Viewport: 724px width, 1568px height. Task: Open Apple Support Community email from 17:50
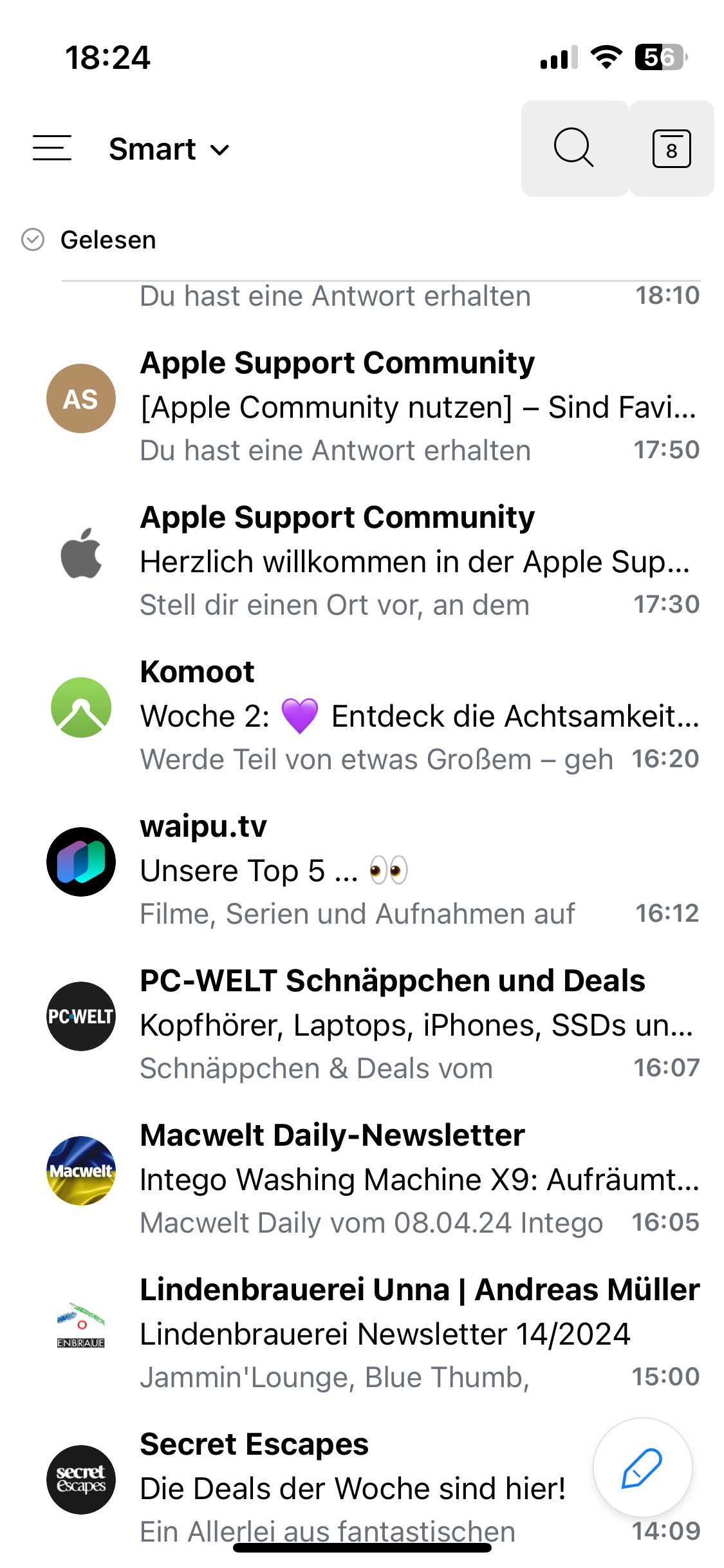tap(418, 407)
